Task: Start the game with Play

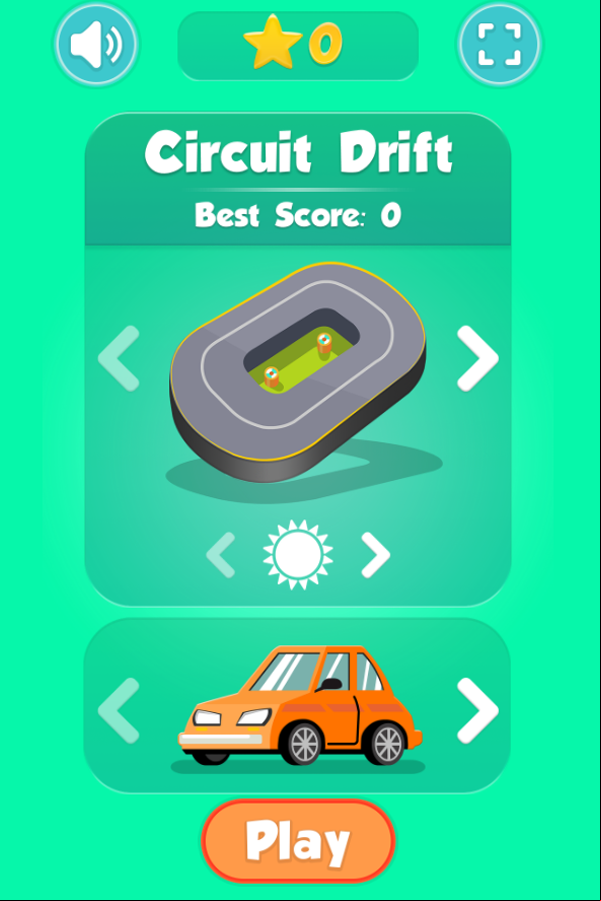Action: tap(298, 841)
